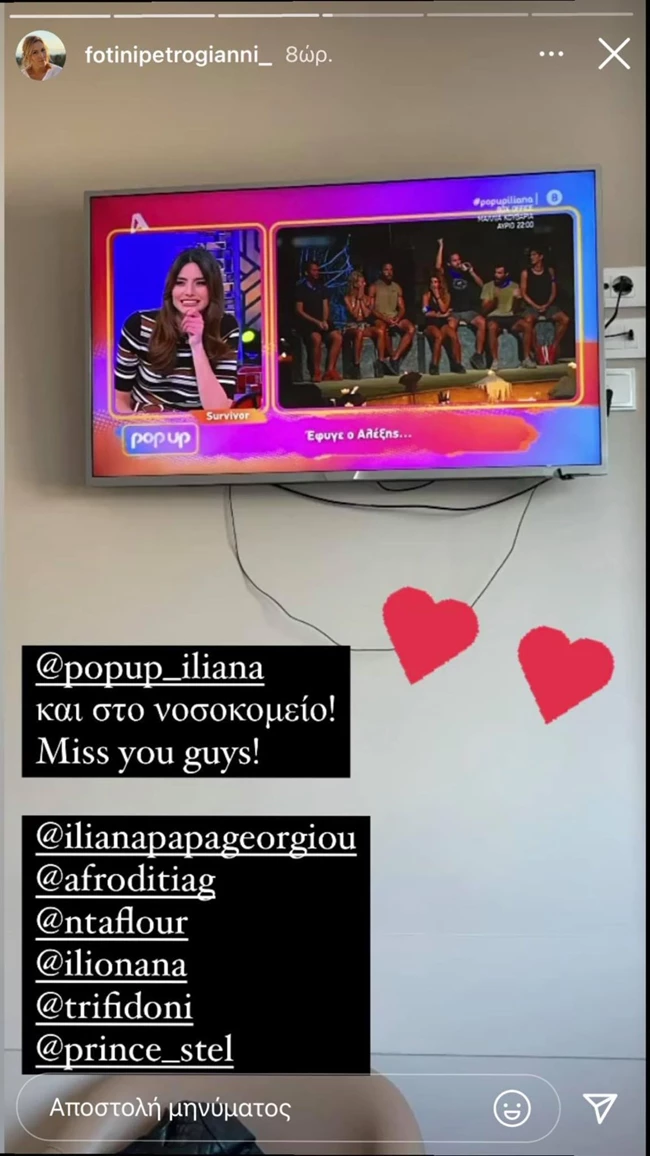View the @ilionana tagged profile

(111, 965)
